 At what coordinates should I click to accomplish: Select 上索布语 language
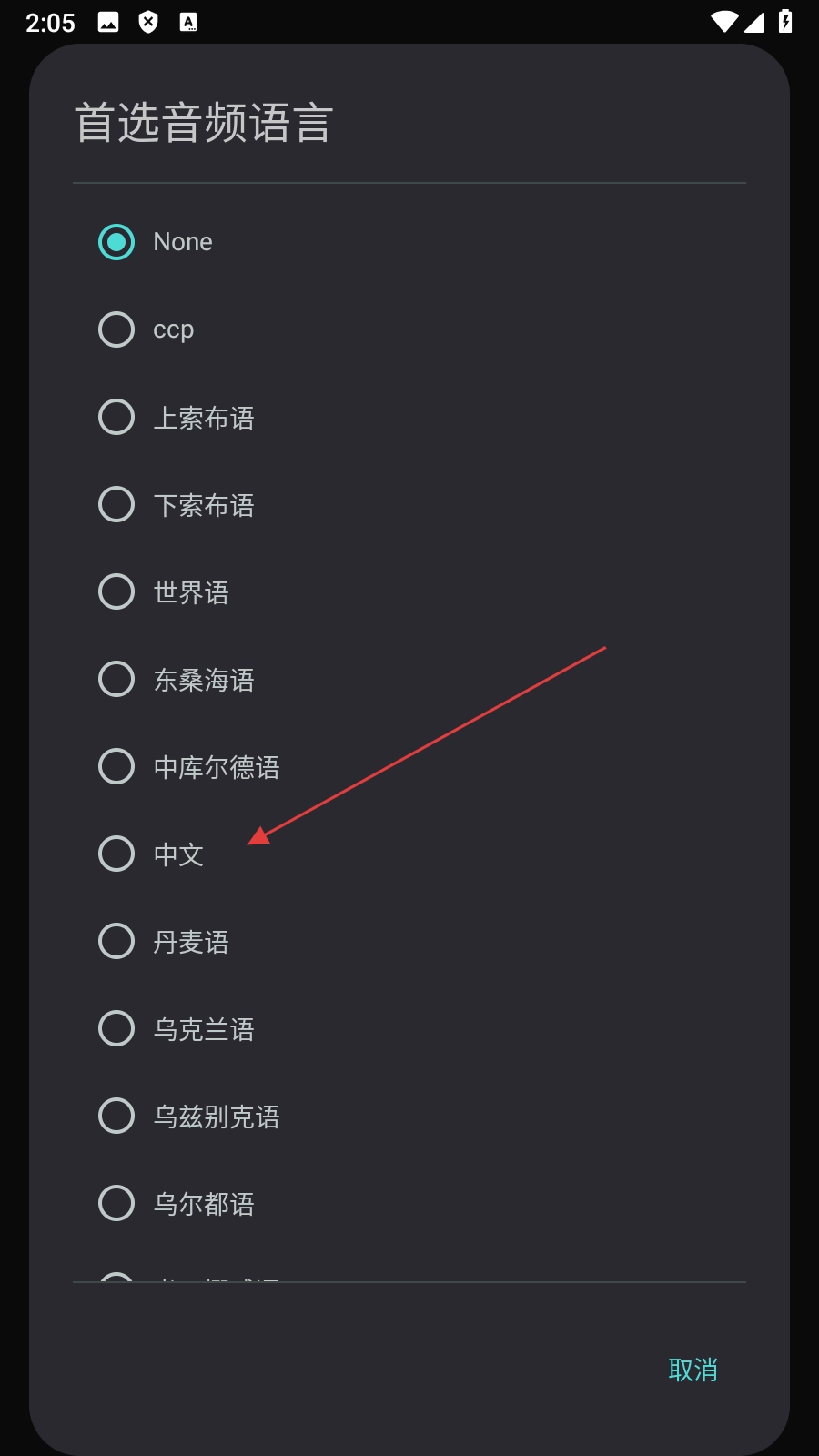coord(409,417)
